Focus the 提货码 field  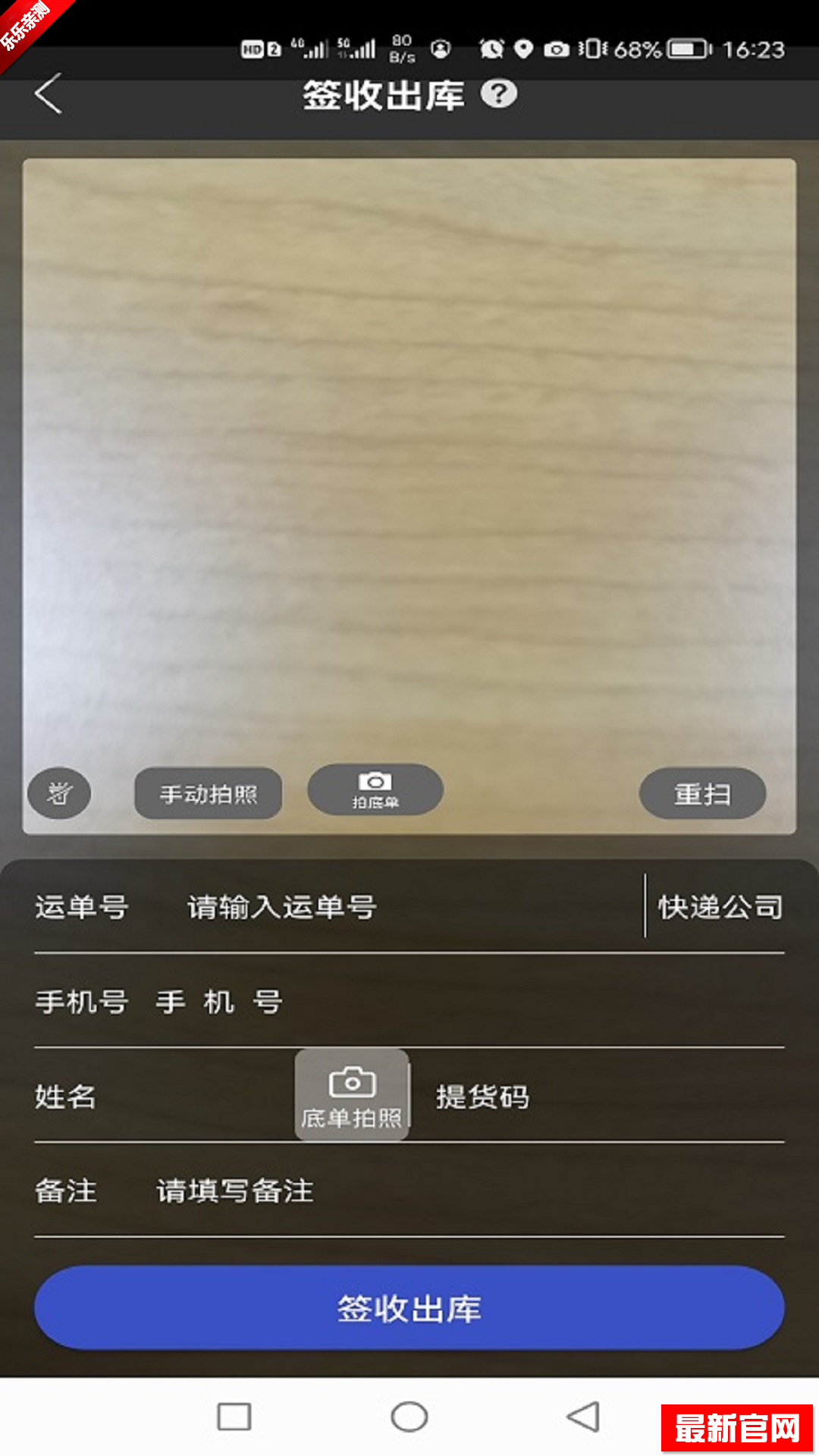click(607, 1097)
